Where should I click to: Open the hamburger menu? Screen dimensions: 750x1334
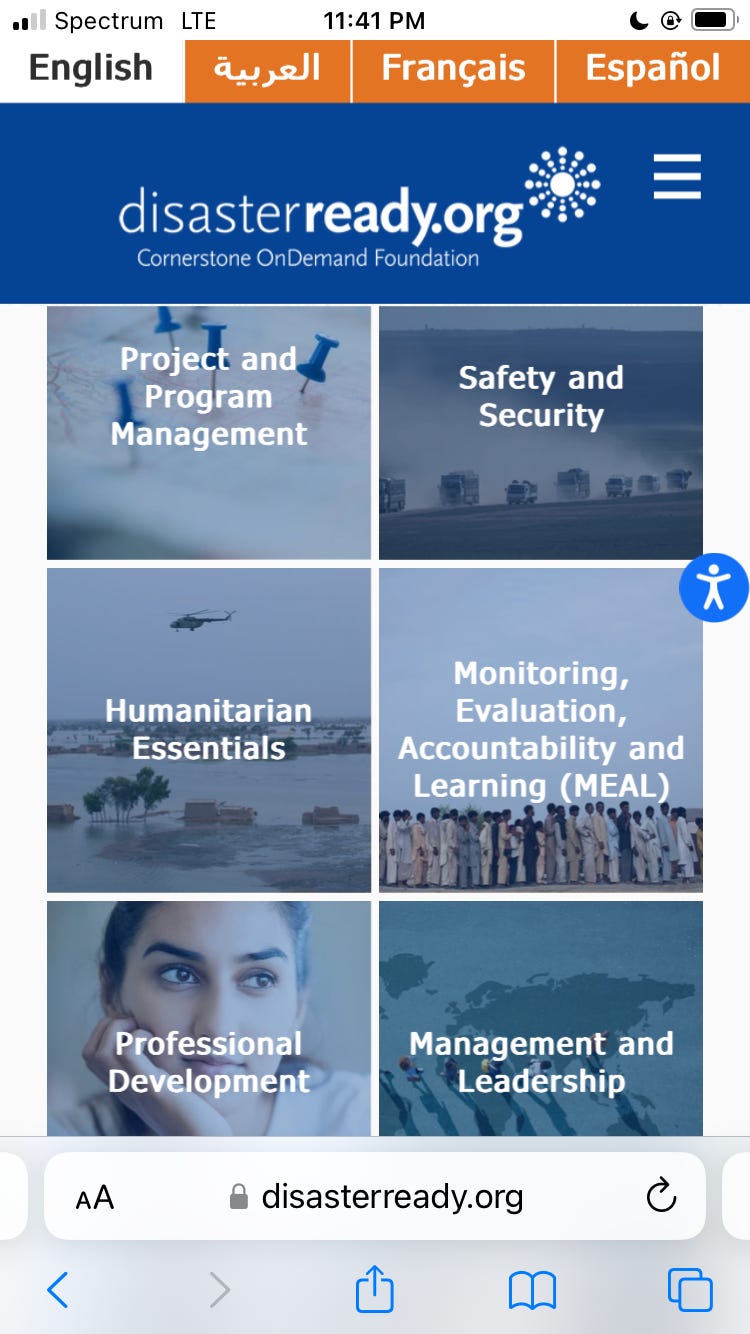pos(677,177)
